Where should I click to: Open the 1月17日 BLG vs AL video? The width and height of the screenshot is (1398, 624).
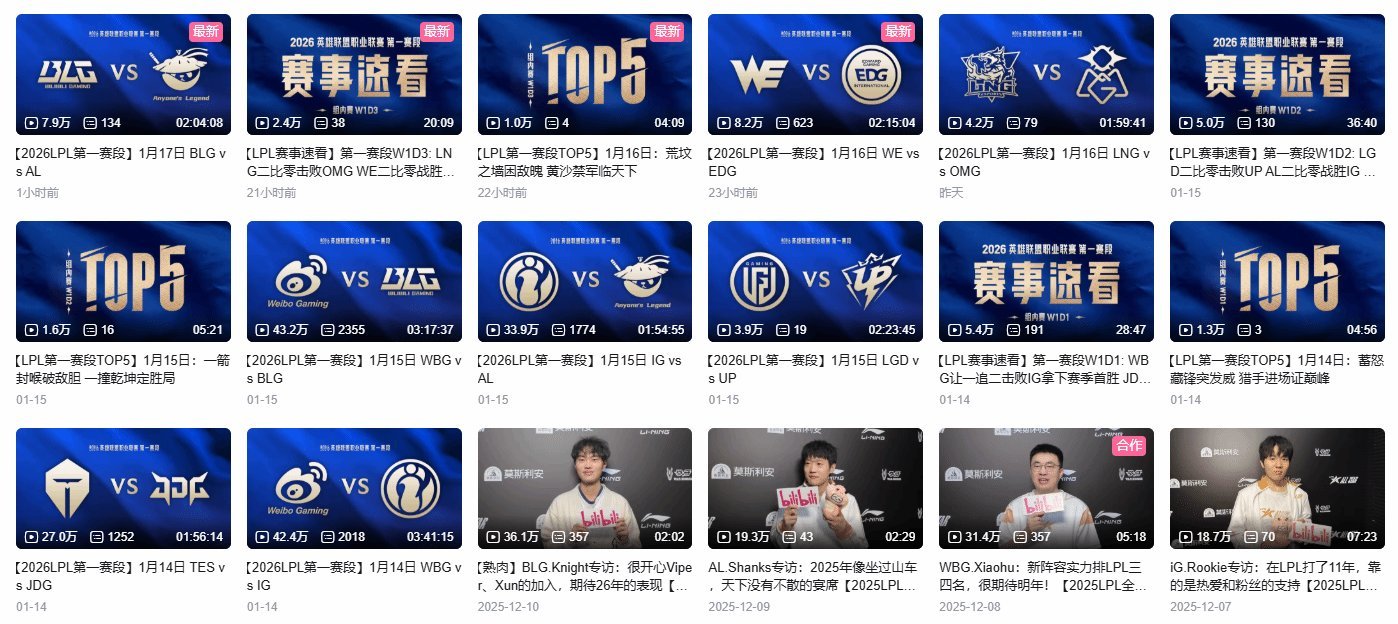[123, 75]
